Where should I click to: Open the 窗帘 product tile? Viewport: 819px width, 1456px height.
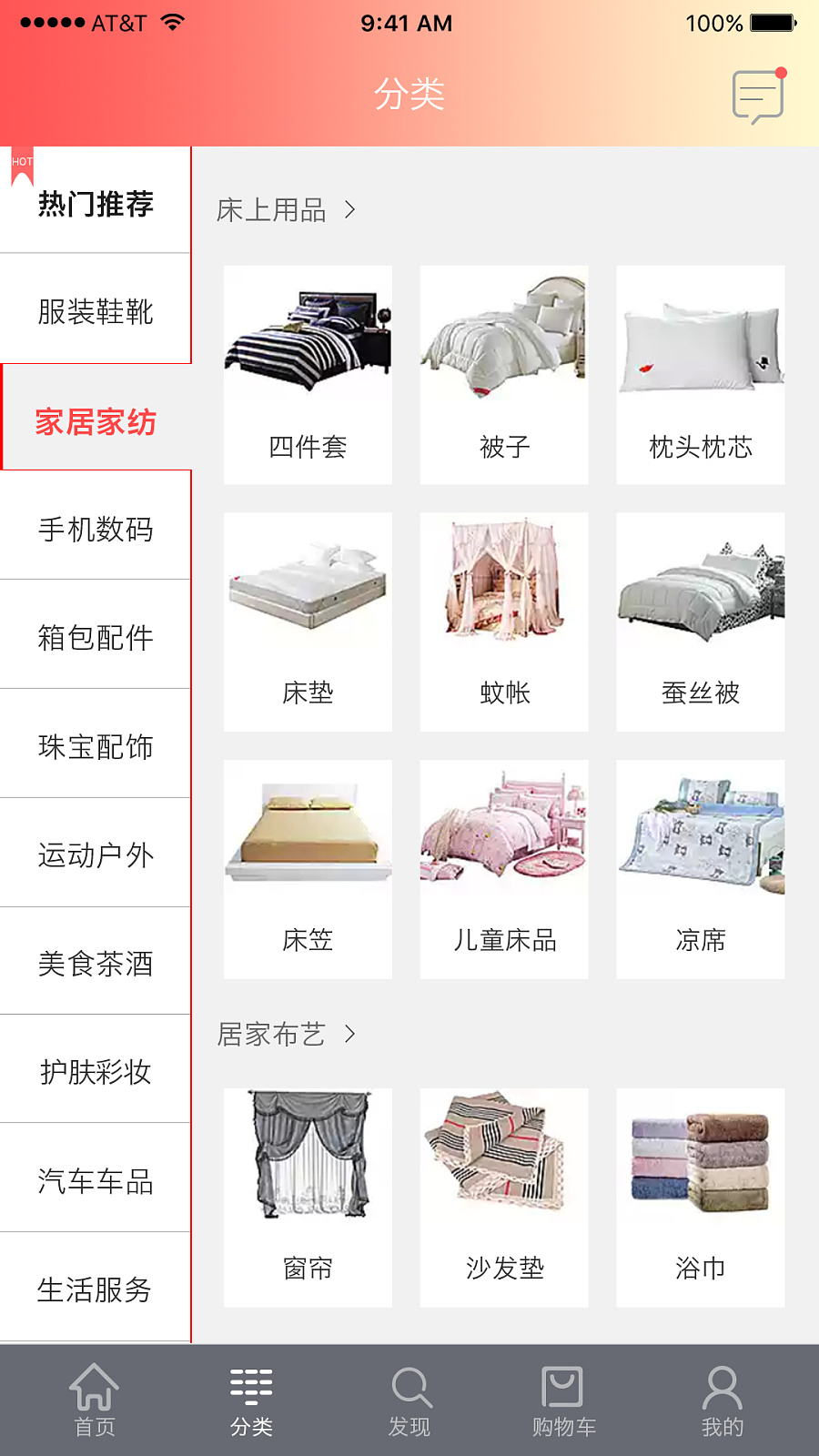click(308, 1198)
